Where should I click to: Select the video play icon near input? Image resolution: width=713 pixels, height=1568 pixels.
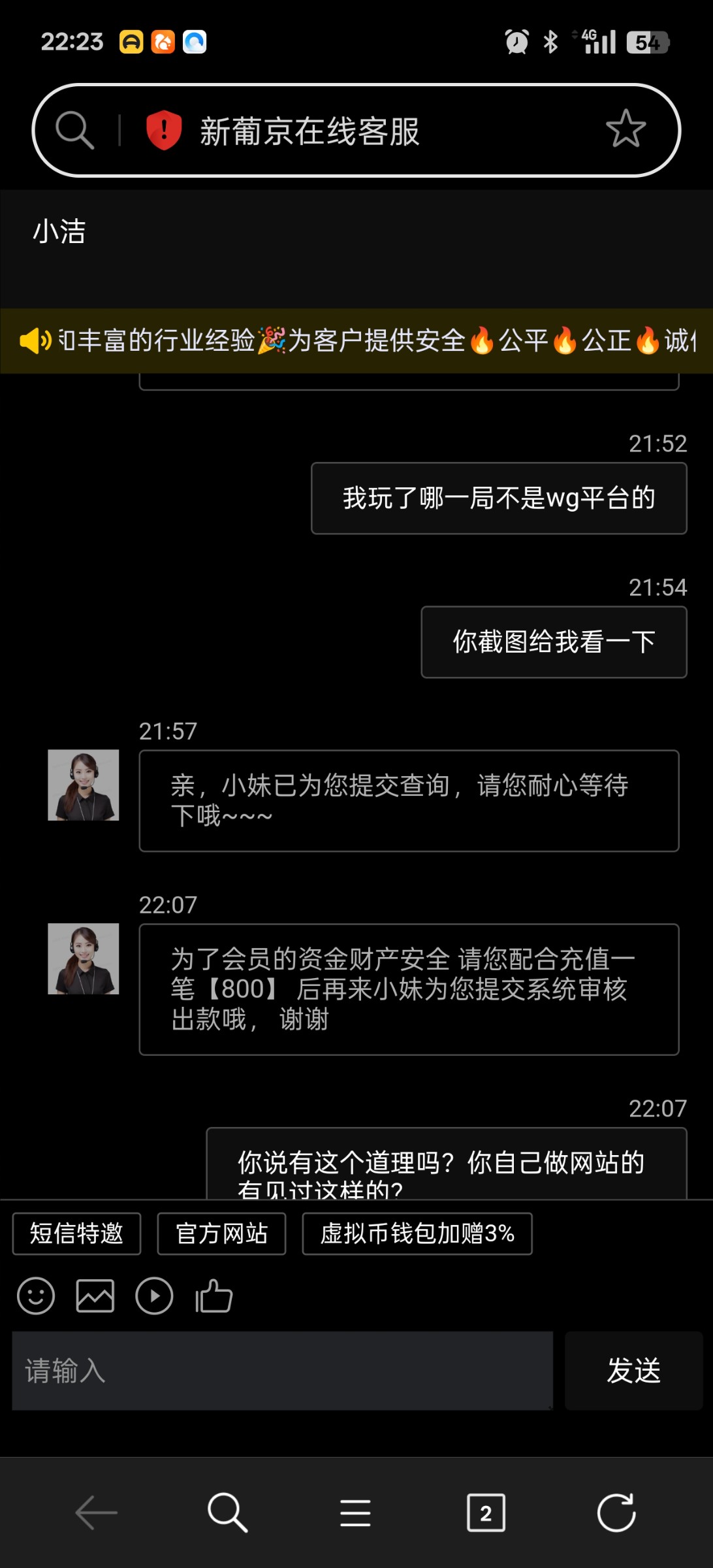(x=154, y=1297)
